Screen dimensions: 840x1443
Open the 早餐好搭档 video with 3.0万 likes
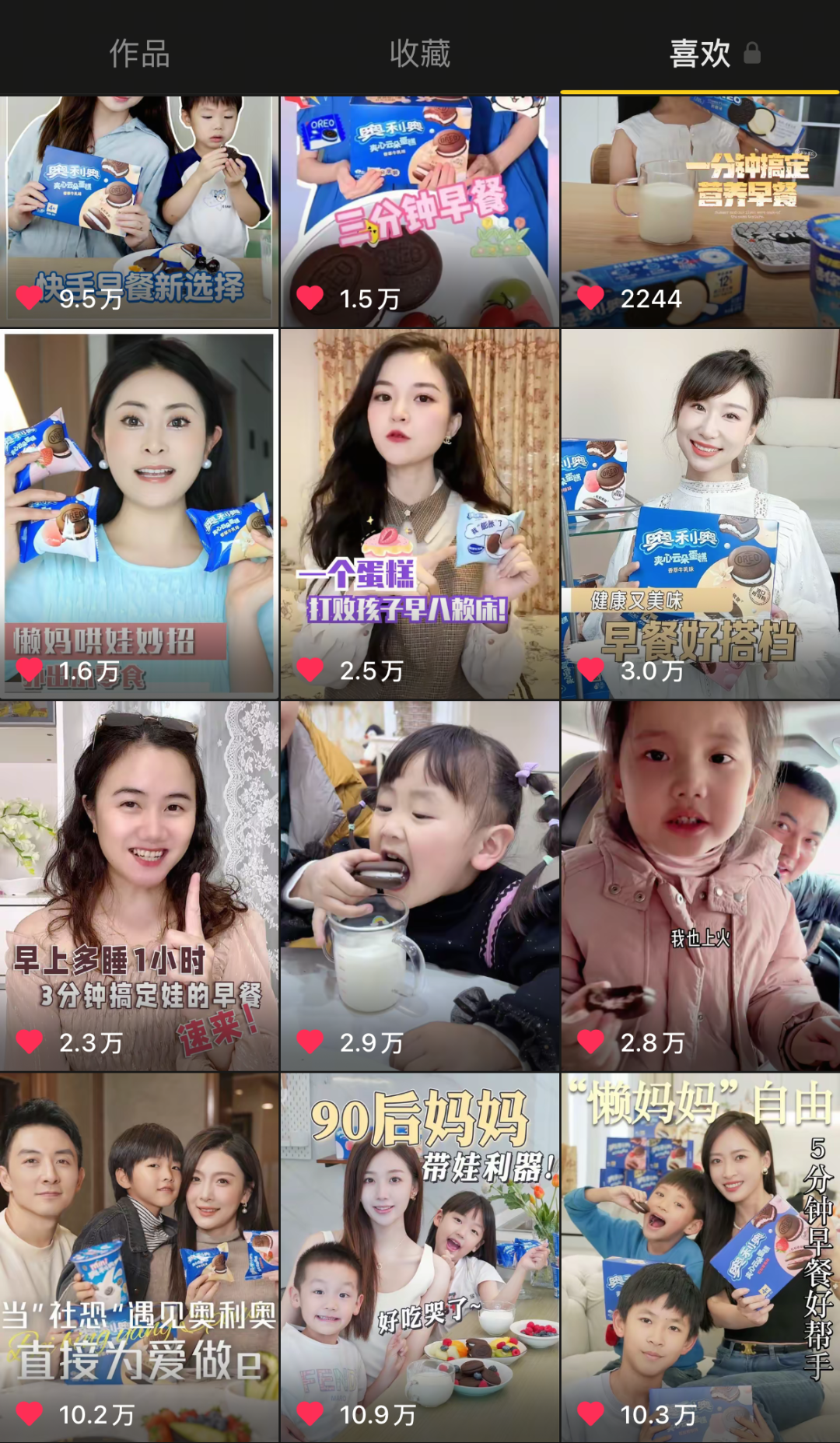[x=700, y=513]
